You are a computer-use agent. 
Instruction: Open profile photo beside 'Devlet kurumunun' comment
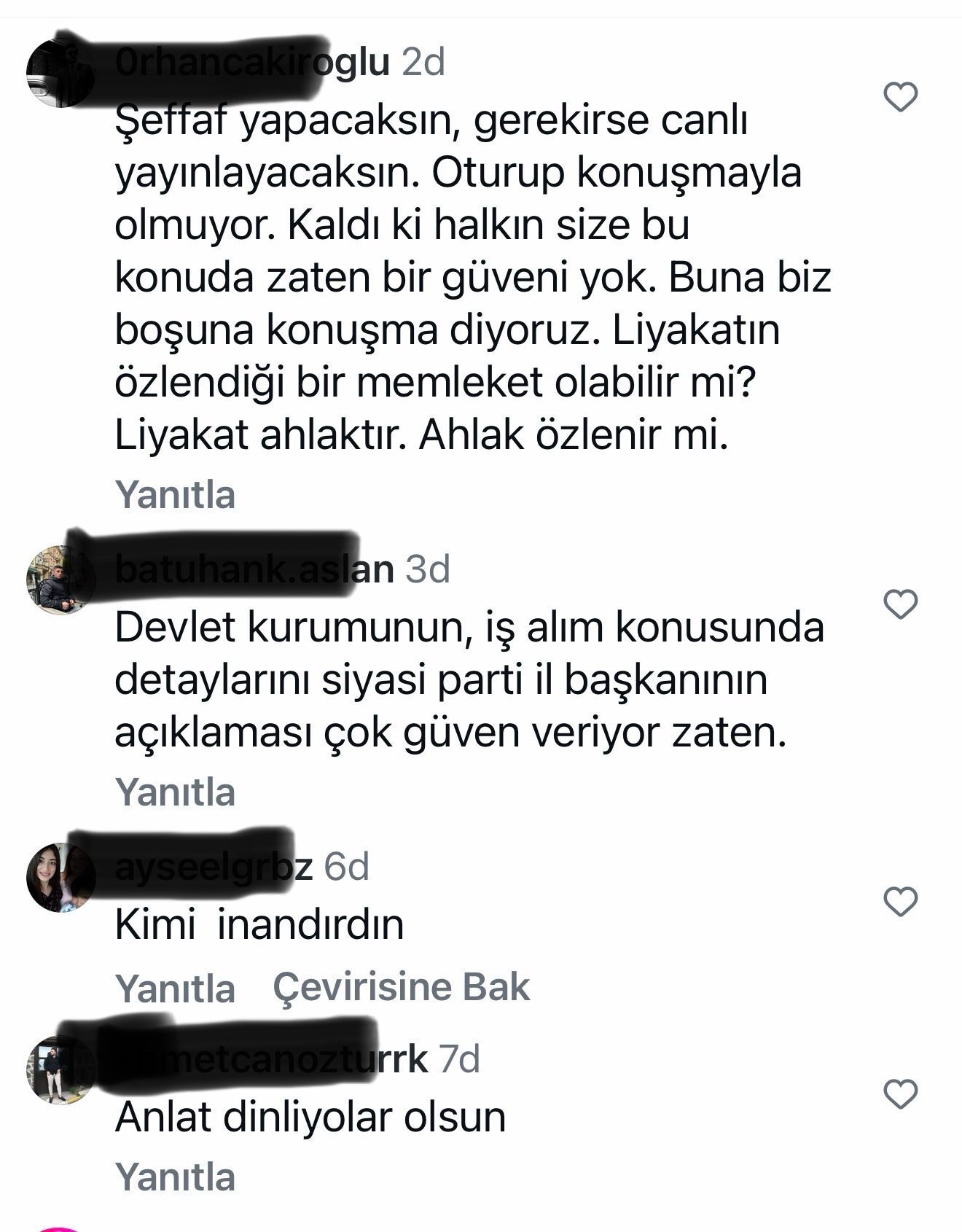(x=61, y=581)
